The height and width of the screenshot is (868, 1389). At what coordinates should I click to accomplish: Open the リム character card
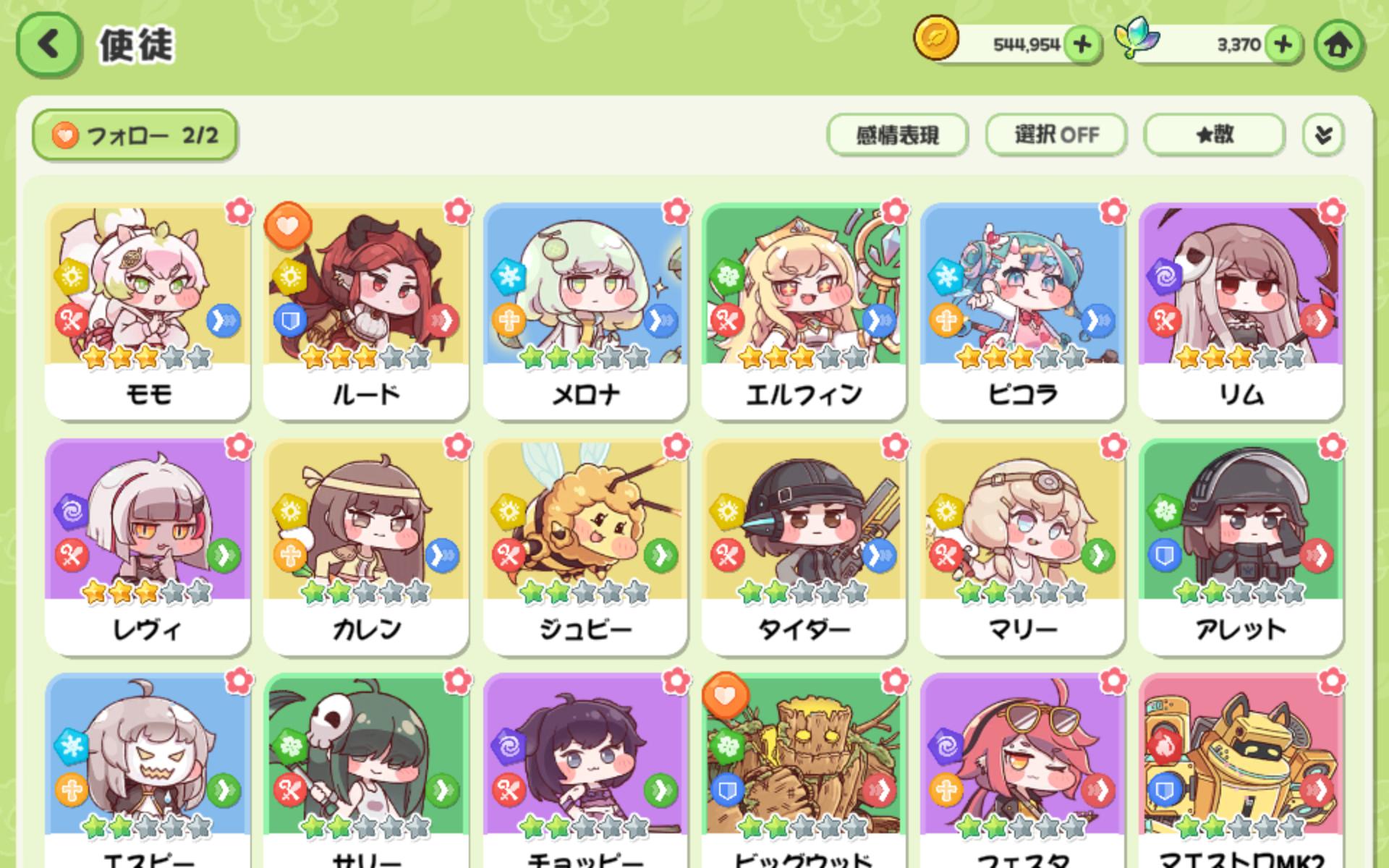pos(1241,311)
